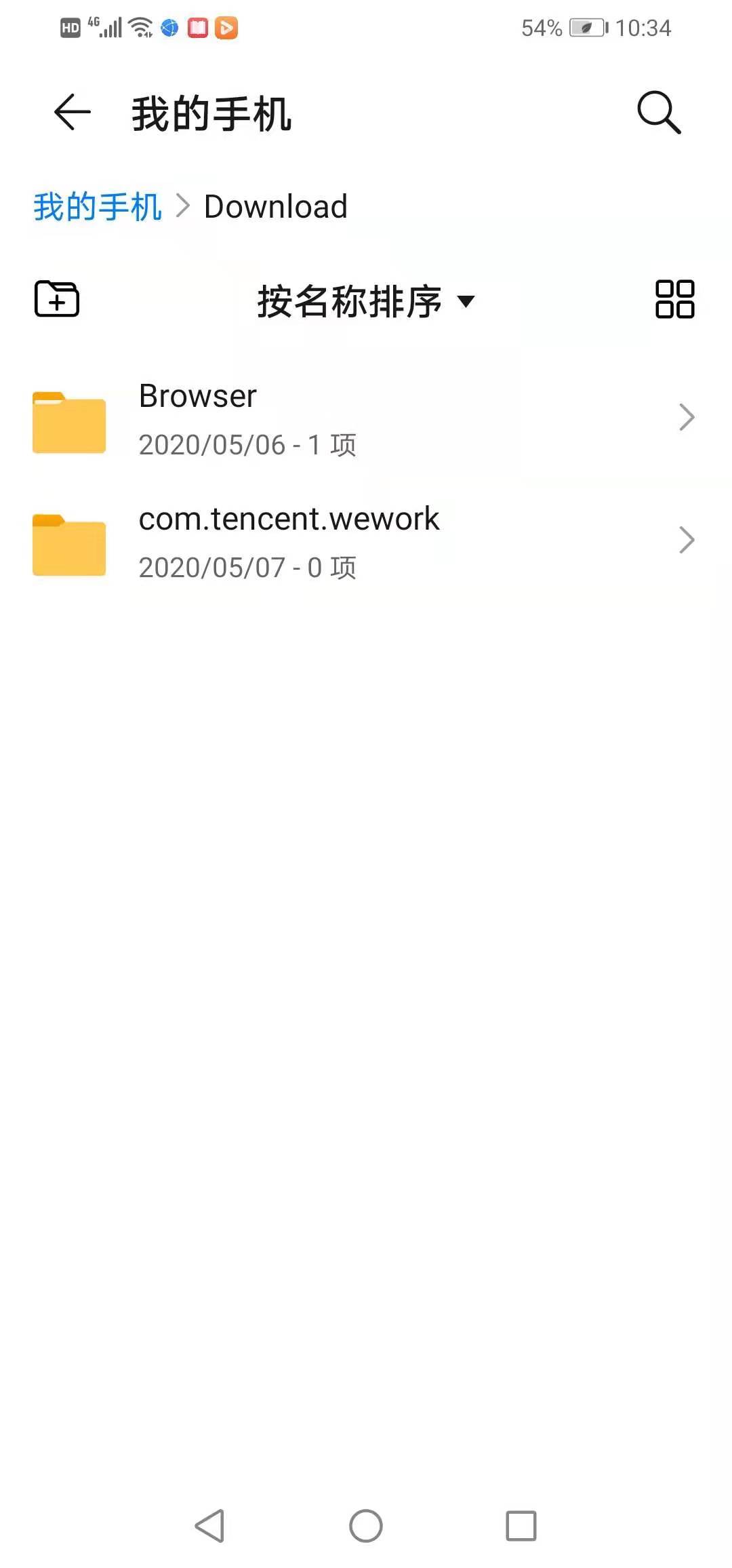732x1568 pixels.
Task: Expand the Browser folder via its chevron
Action: click(x=687, y=418)
